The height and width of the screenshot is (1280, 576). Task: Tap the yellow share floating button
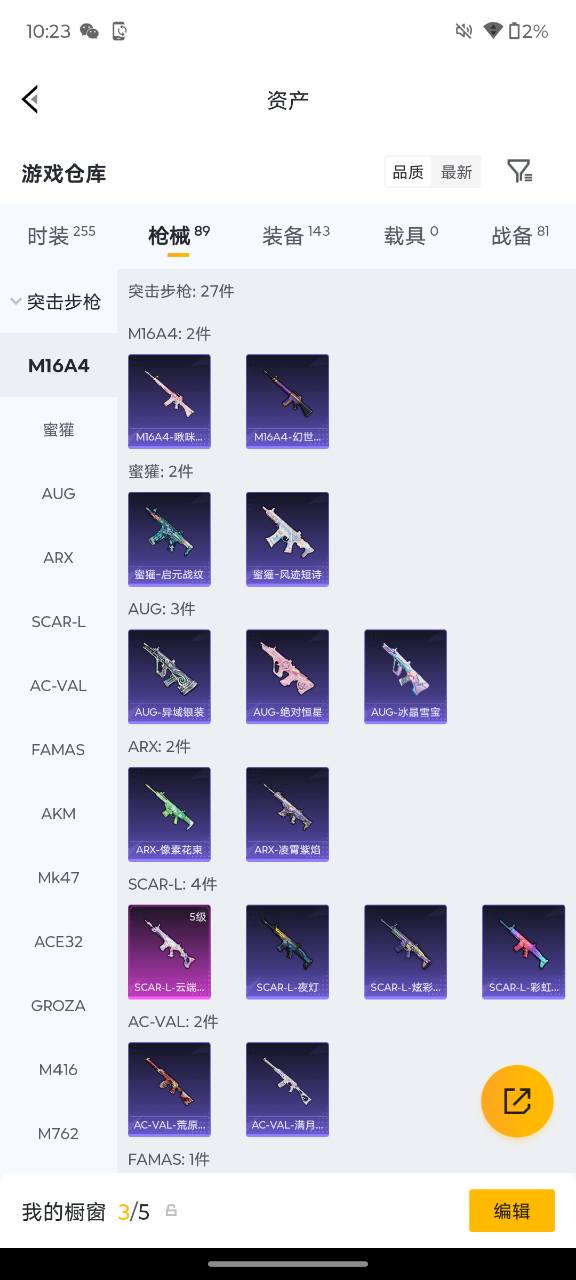pos(517,1101)
